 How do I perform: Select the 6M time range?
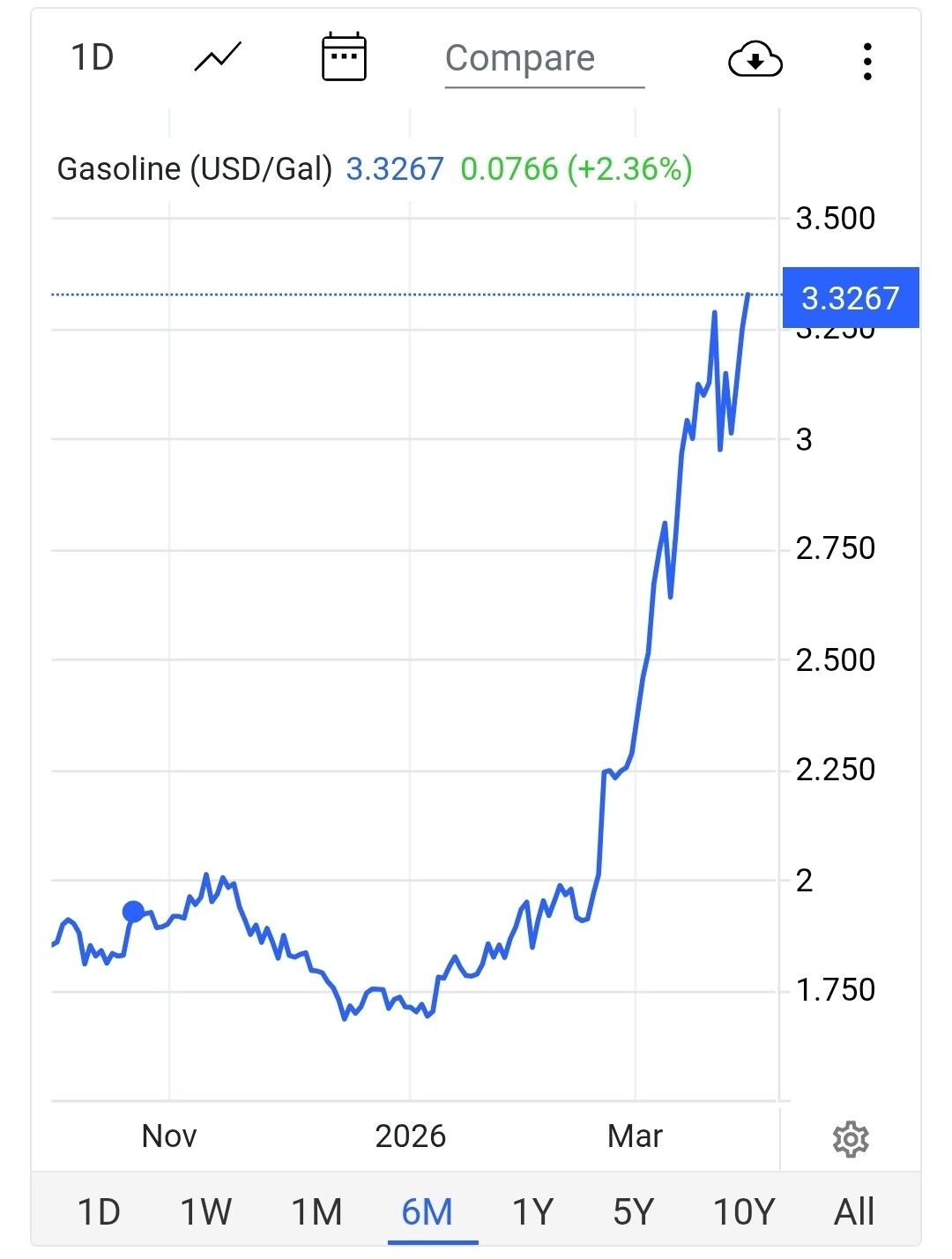pos(428,1212)
